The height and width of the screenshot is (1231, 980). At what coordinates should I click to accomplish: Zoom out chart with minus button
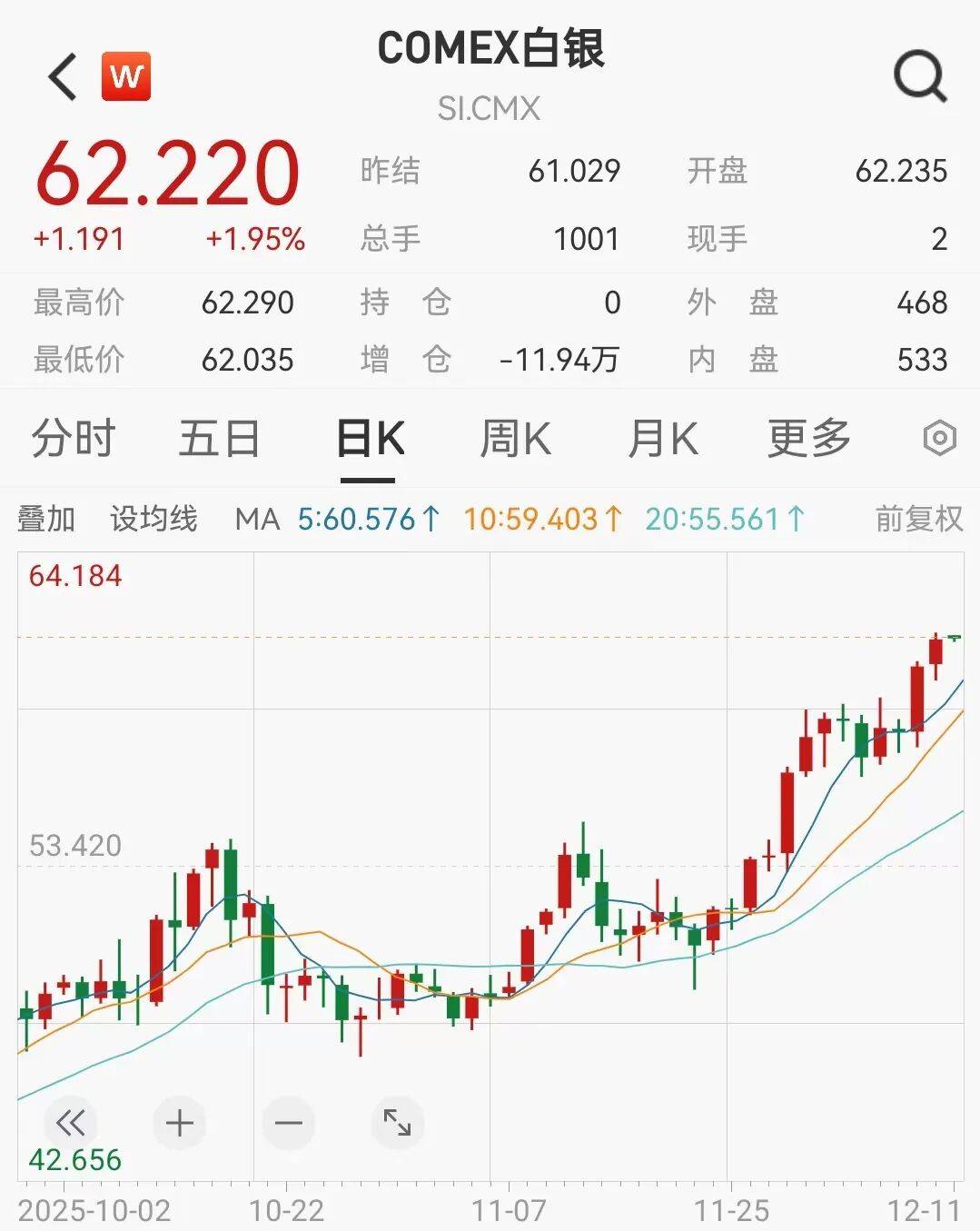click(x=289, y=1123)
